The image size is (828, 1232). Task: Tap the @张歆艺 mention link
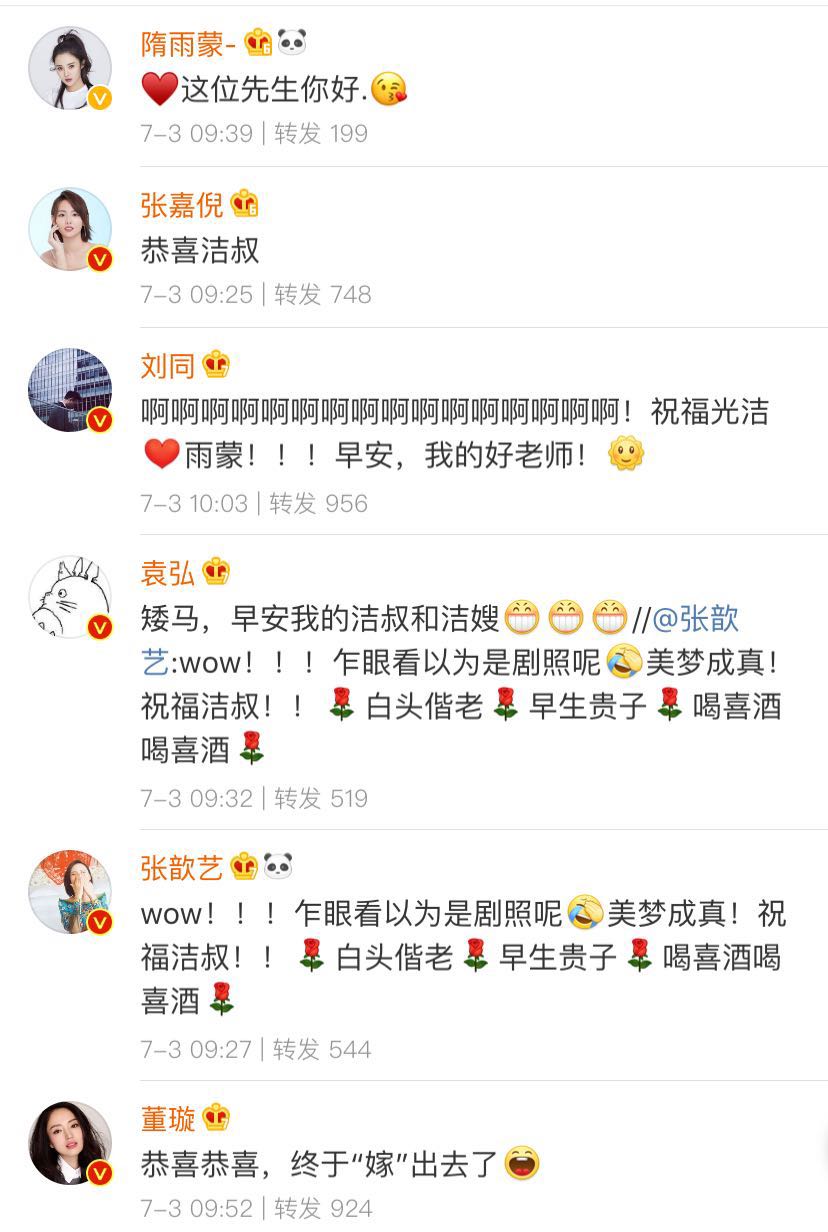pos(696,620)
